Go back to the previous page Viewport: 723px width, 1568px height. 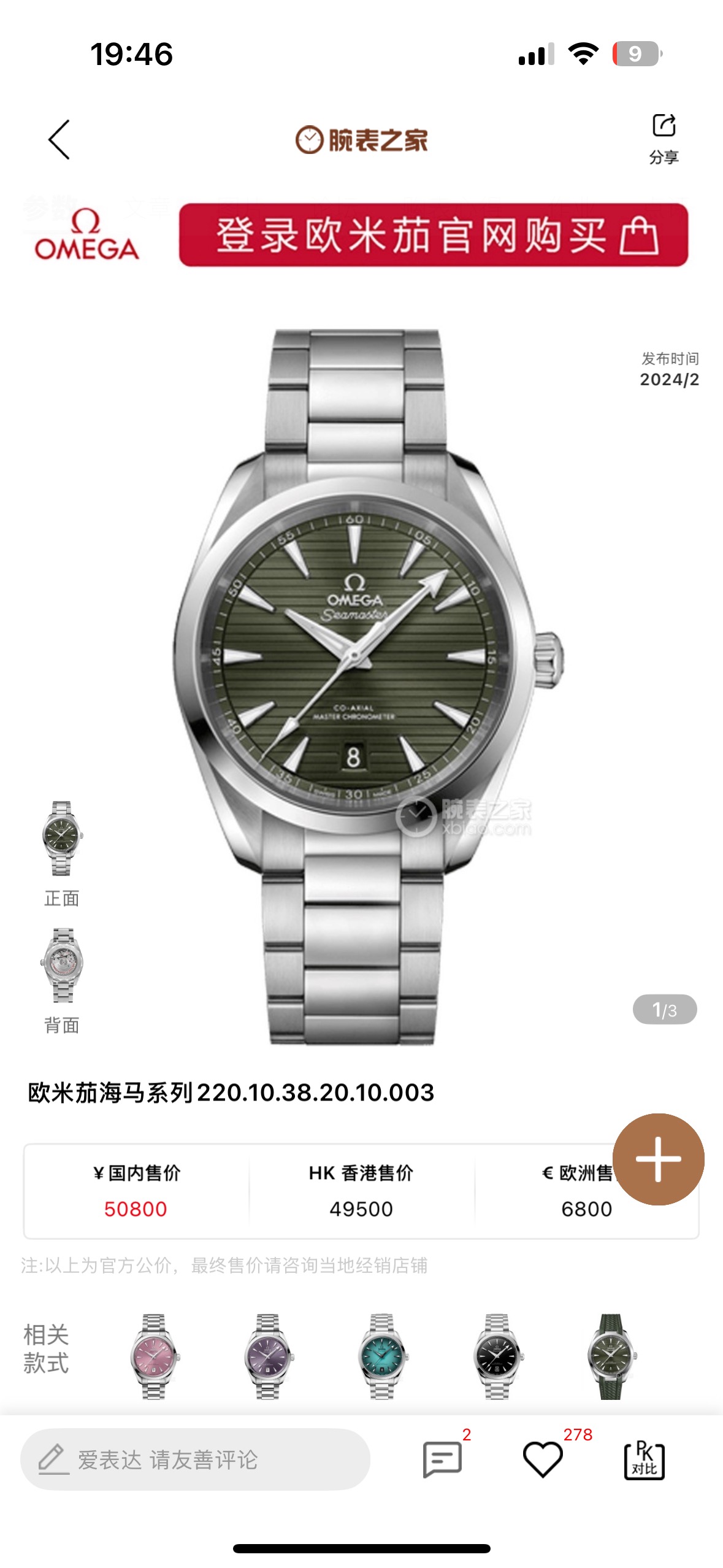pyautogui.click(x=59, y=140)
